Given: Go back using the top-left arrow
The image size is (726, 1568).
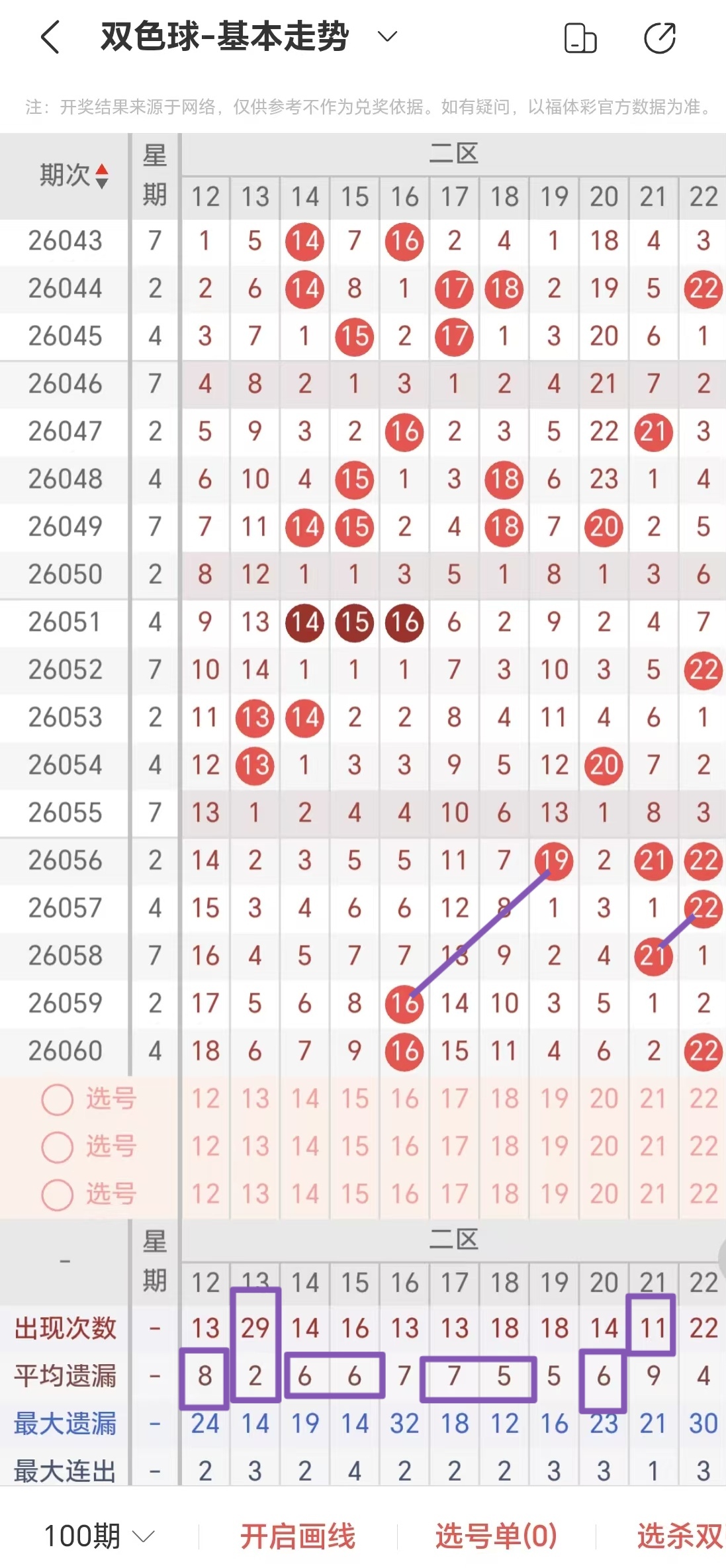Looking at the screenshot, I should click(50, 37).
